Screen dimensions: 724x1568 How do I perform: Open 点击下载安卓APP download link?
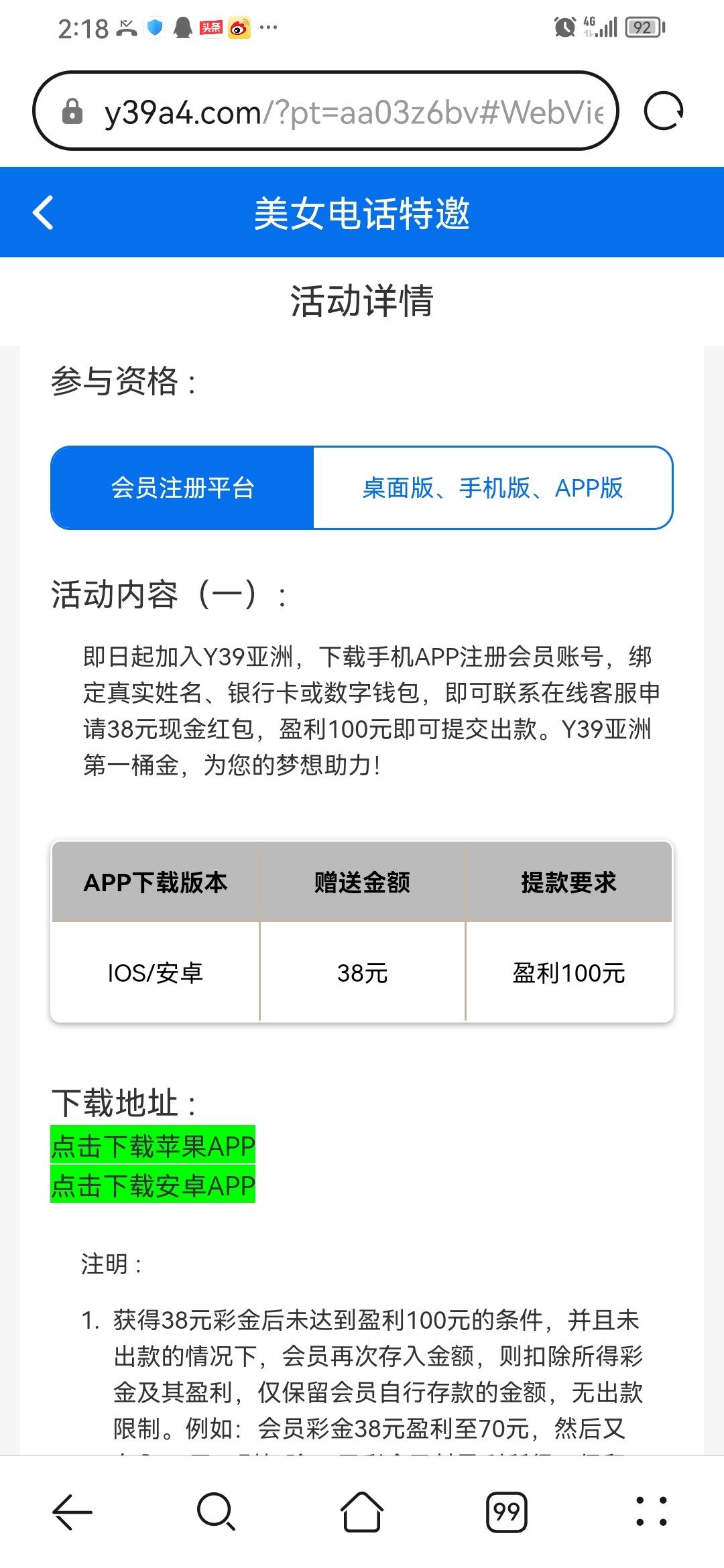pos(153,1185)
